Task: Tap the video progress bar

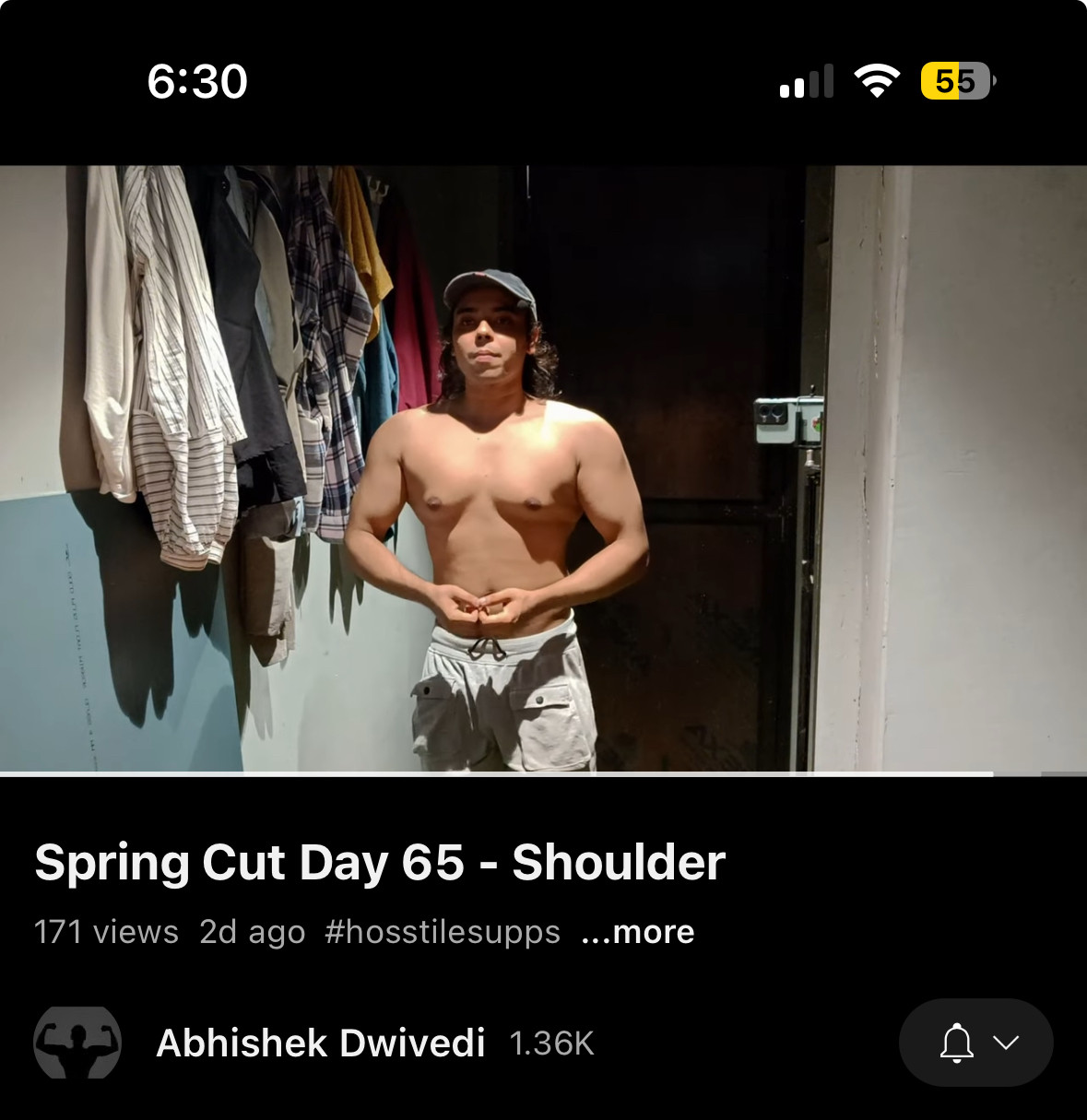Action: (543, 773)
